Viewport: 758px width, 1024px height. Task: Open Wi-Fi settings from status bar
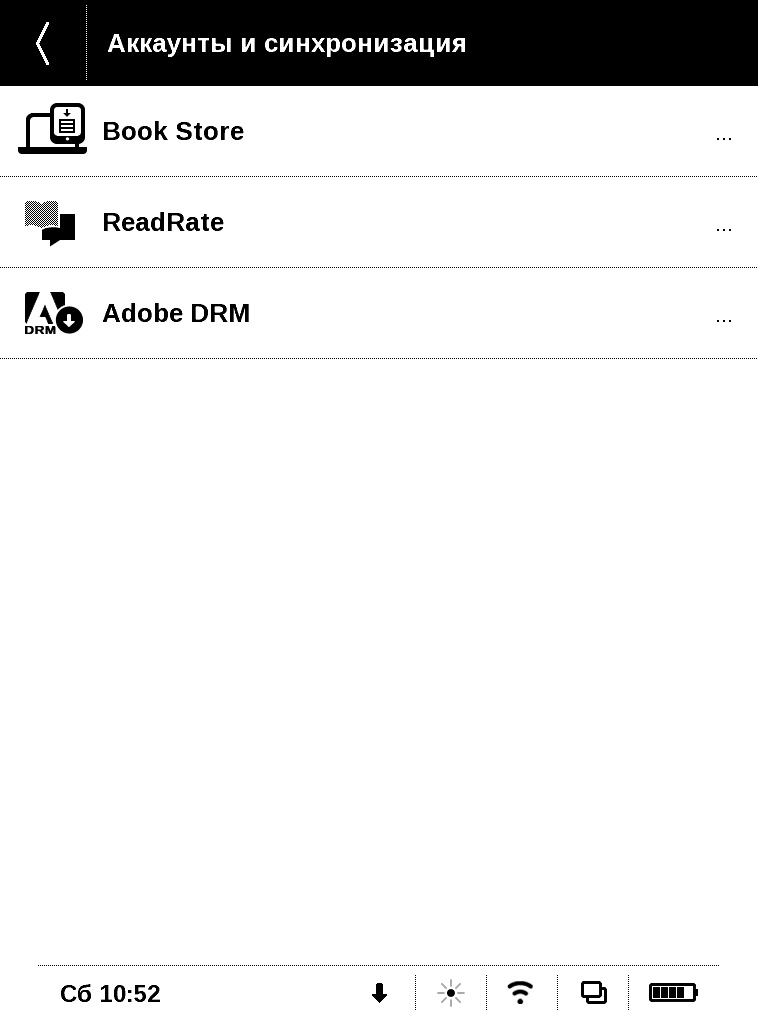pos(520,993)
